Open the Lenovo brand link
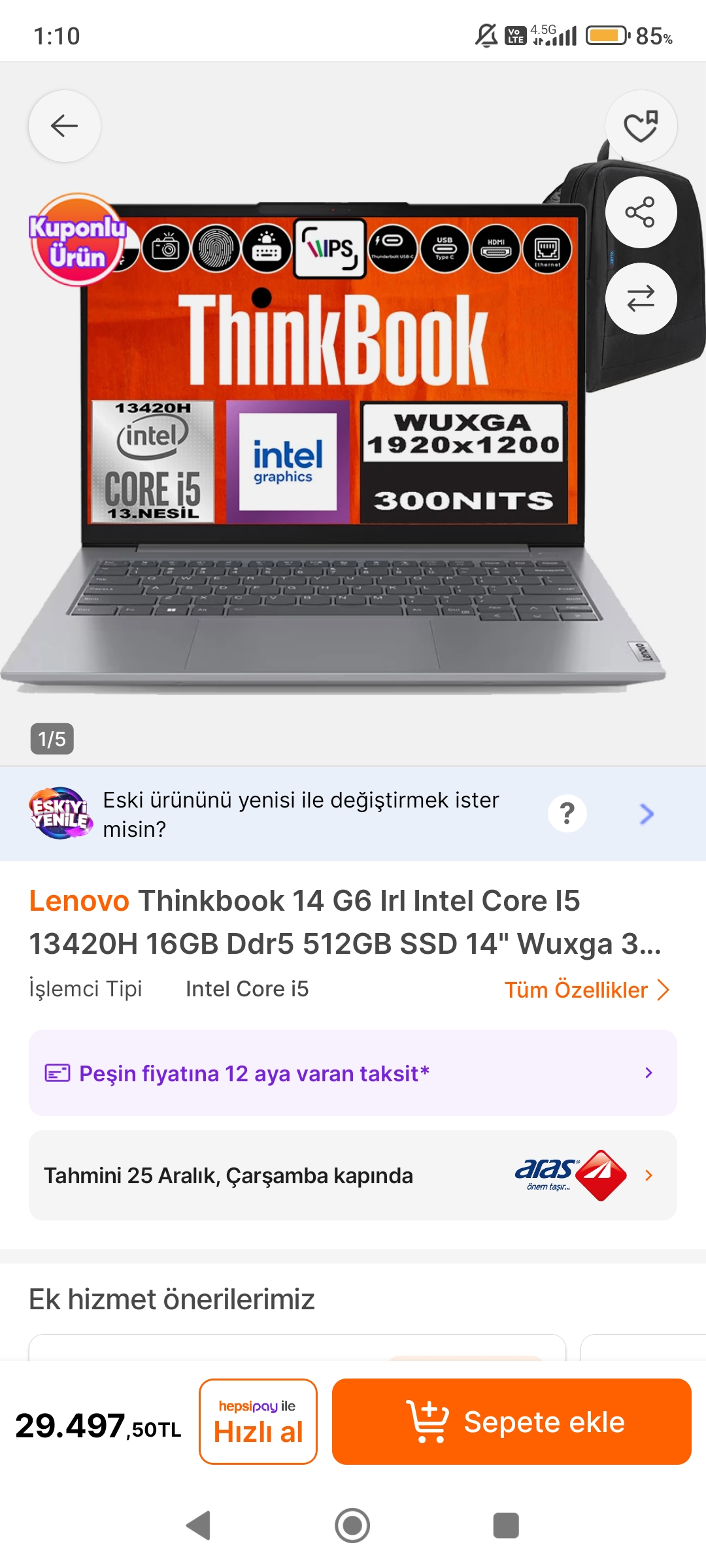The image size is (706, 1568). click(x=79, y=901)
